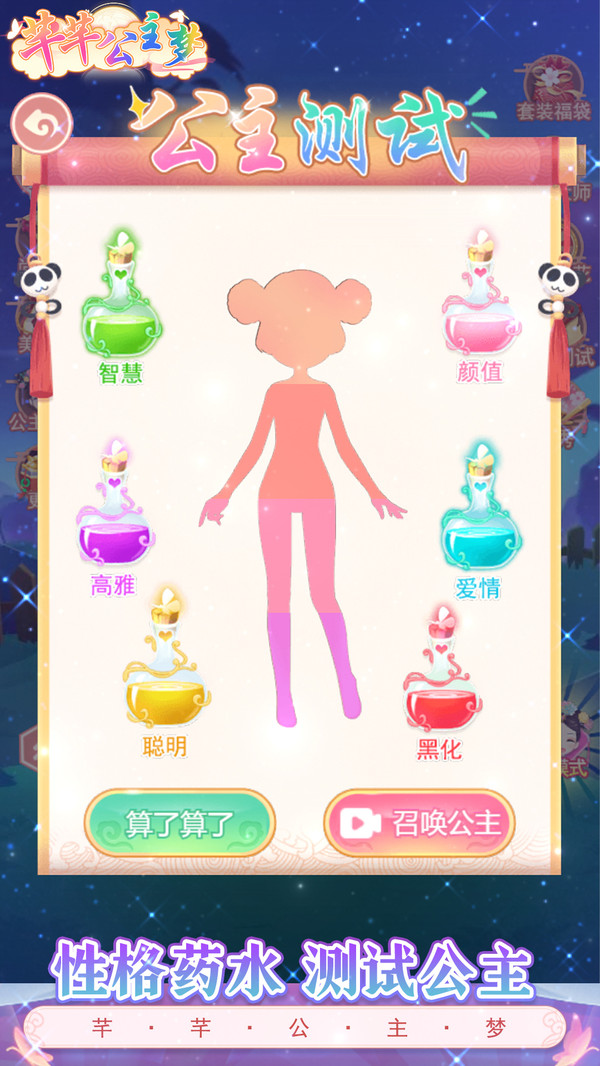Tap 召唤公主 to summon the princess
This screenshot has width=600, height=1066.
tap(419, 823)
